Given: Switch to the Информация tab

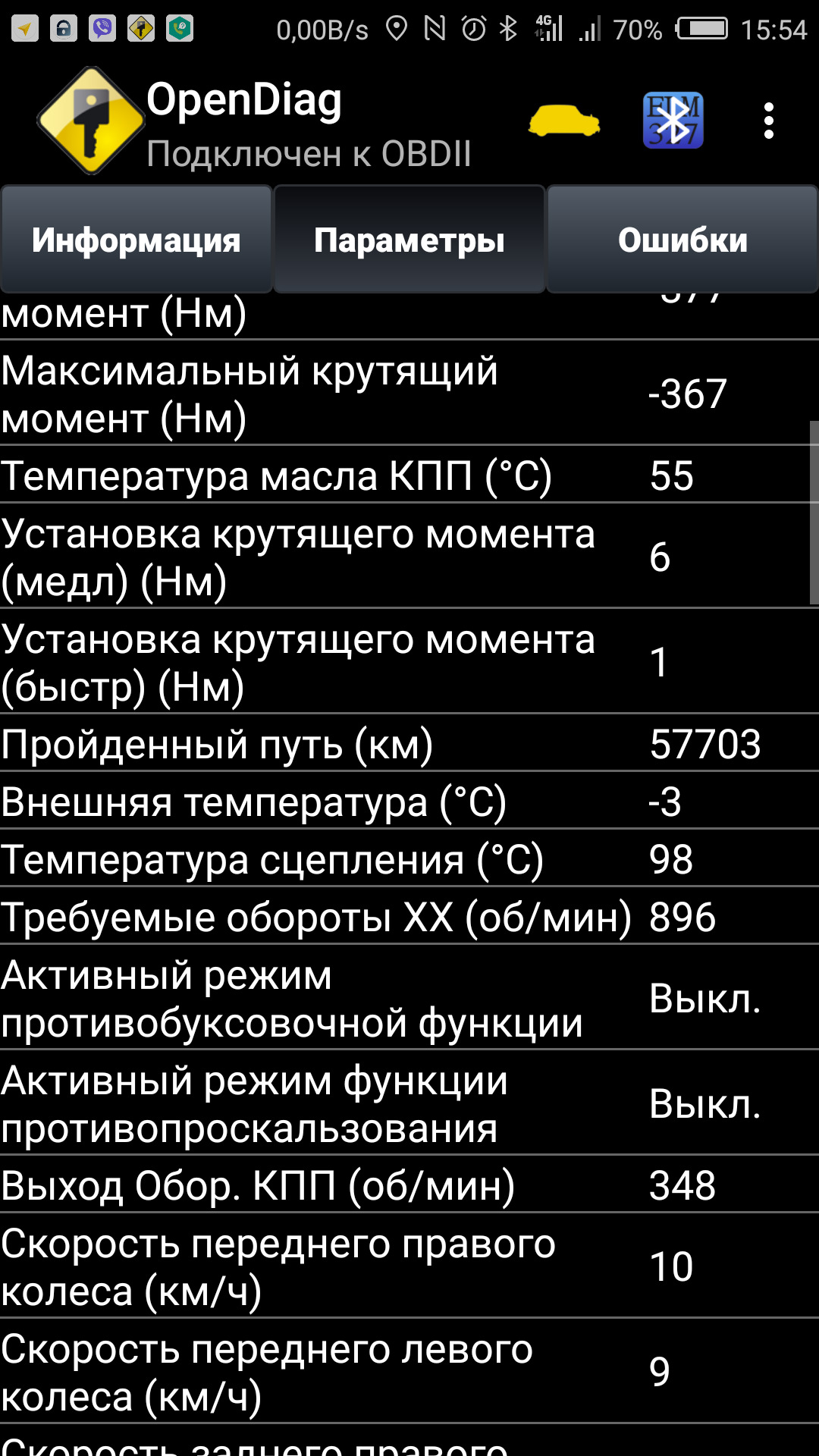Looking at the screenshot, I should pyautogui.click(x=136, y=240).
